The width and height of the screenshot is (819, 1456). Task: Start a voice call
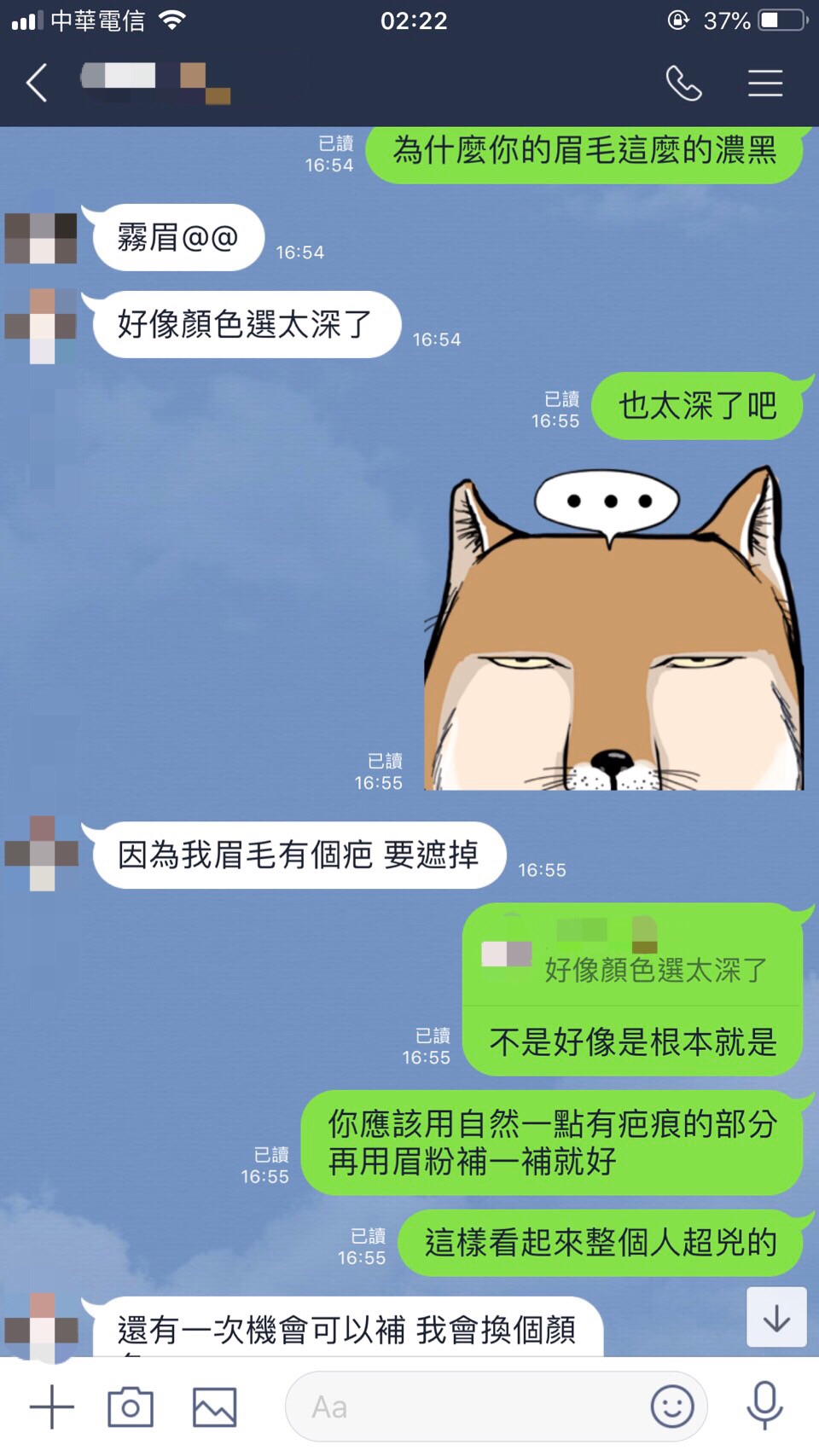(683, 83)
